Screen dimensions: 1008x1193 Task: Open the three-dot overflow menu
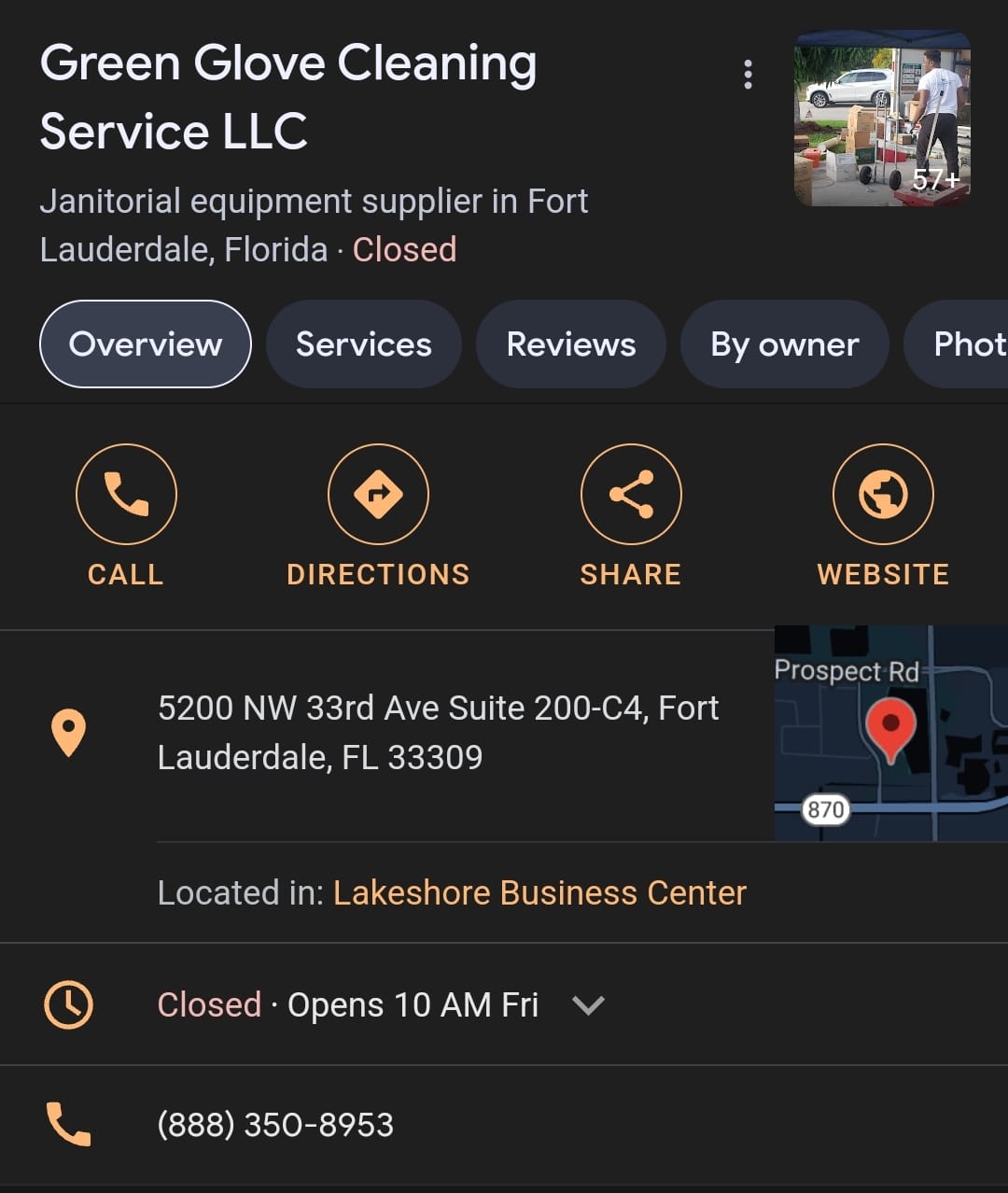point(748,75)
